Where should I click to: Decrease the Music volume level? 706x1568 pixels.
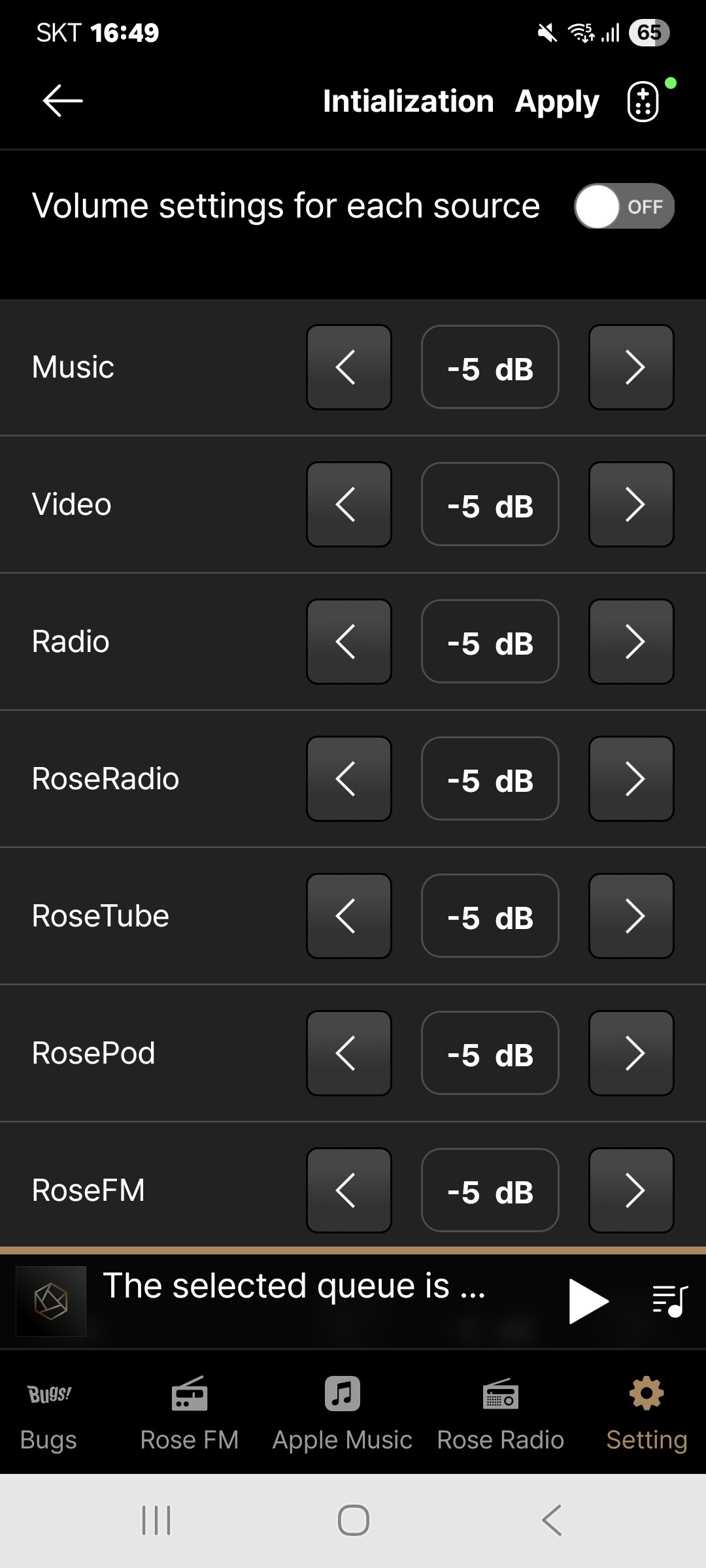point(349,367)
